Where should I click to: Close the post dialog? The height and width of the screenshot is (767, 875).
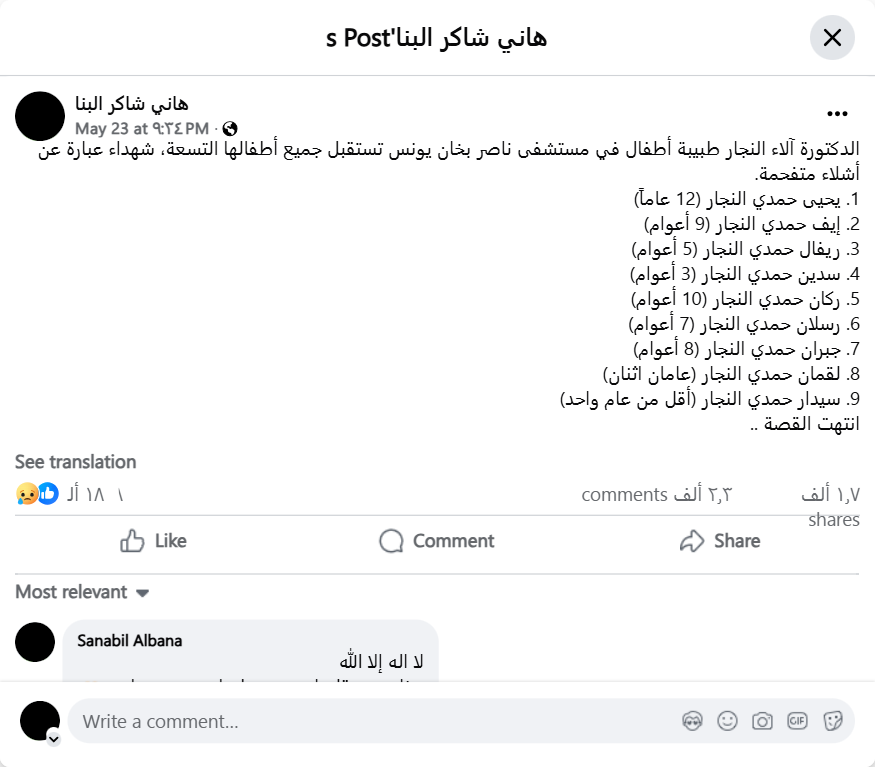(831, 38)
